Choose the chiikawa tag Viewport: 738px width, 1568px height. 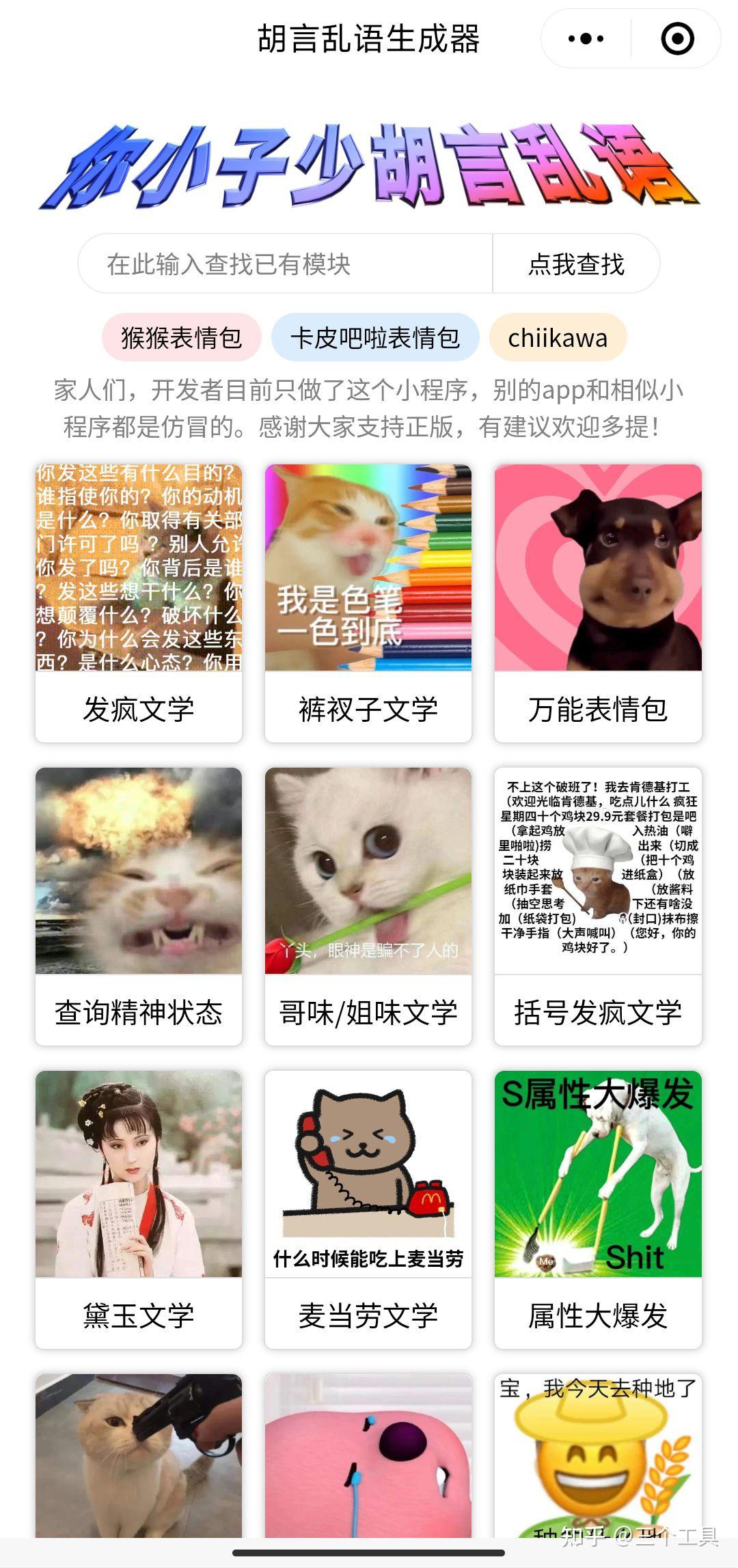558,337
